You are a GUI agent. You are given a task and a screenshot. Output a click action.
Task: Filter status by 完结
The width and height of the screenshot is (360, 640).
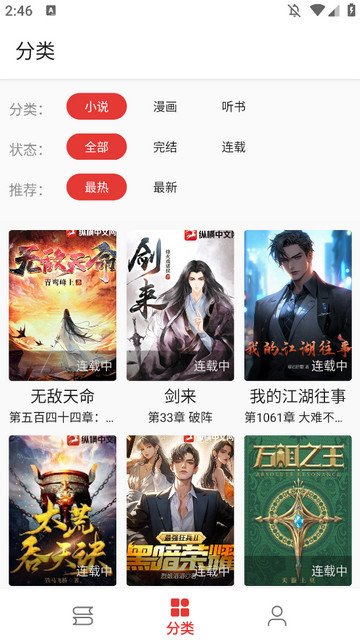tap(165, 147)
